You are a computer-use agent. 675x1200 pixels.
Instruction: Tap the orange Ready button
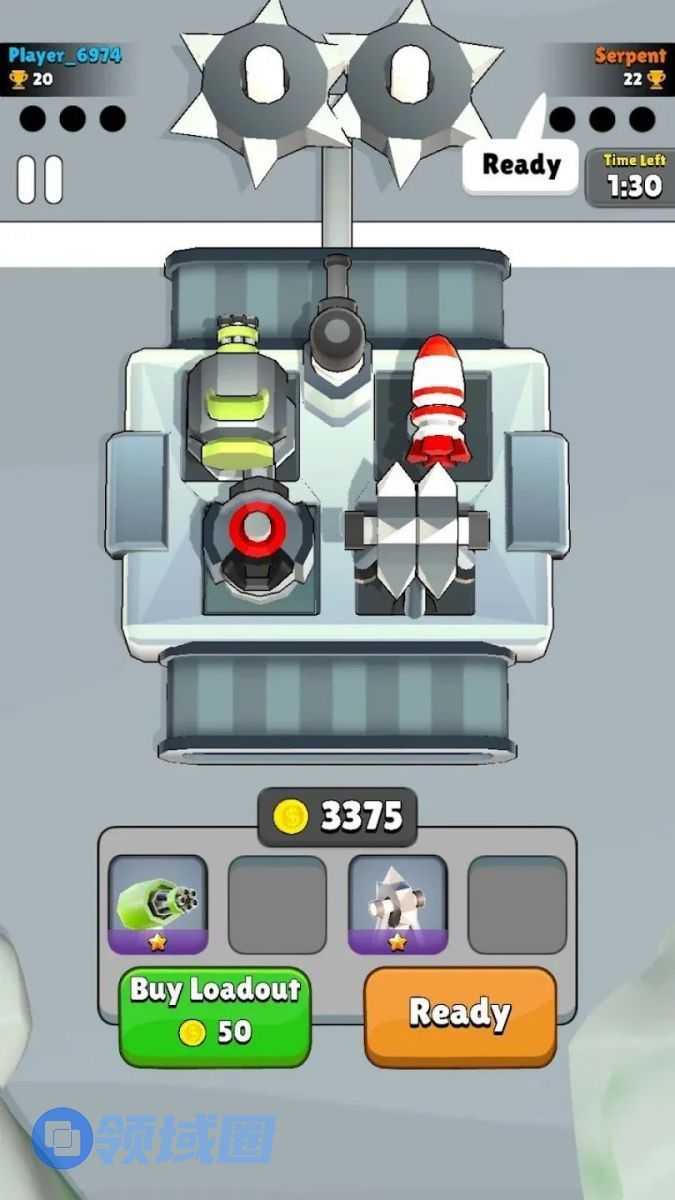(x=459, y=1015)
